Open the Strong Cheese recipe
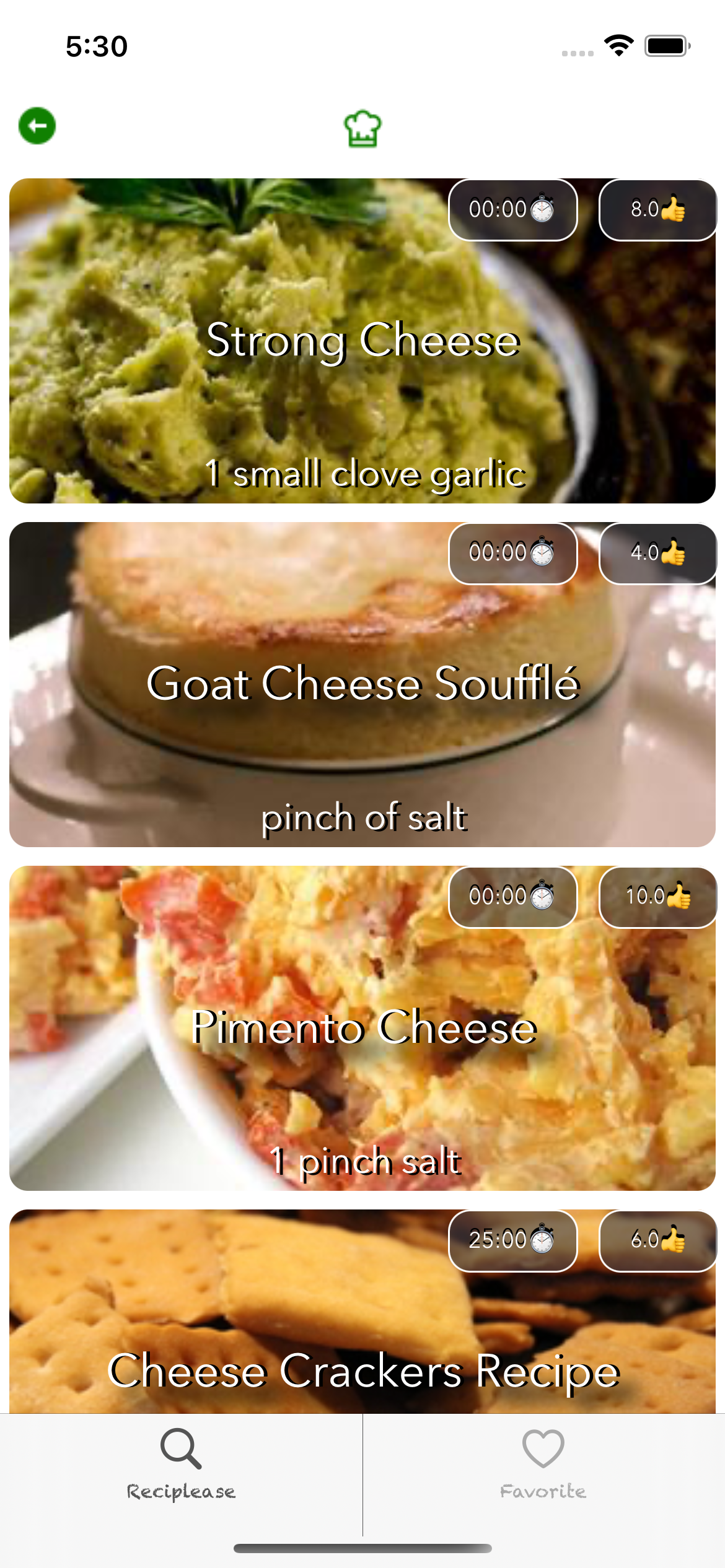 pos(362,341)
